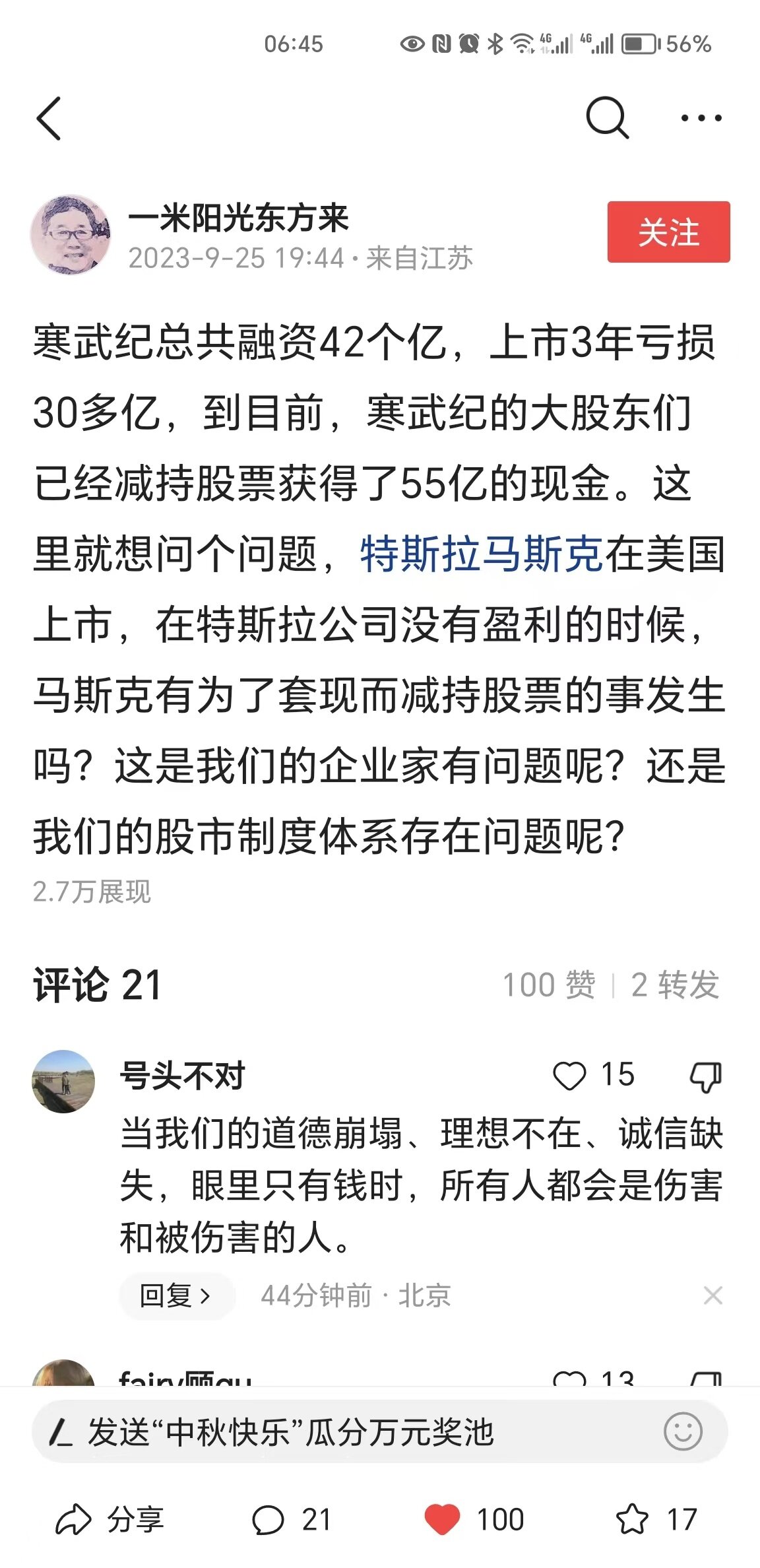The width and height of the screenshot is (760, 1568).
Task: Dislike 号头不对's comment
Action: (x=705, y=1076)
